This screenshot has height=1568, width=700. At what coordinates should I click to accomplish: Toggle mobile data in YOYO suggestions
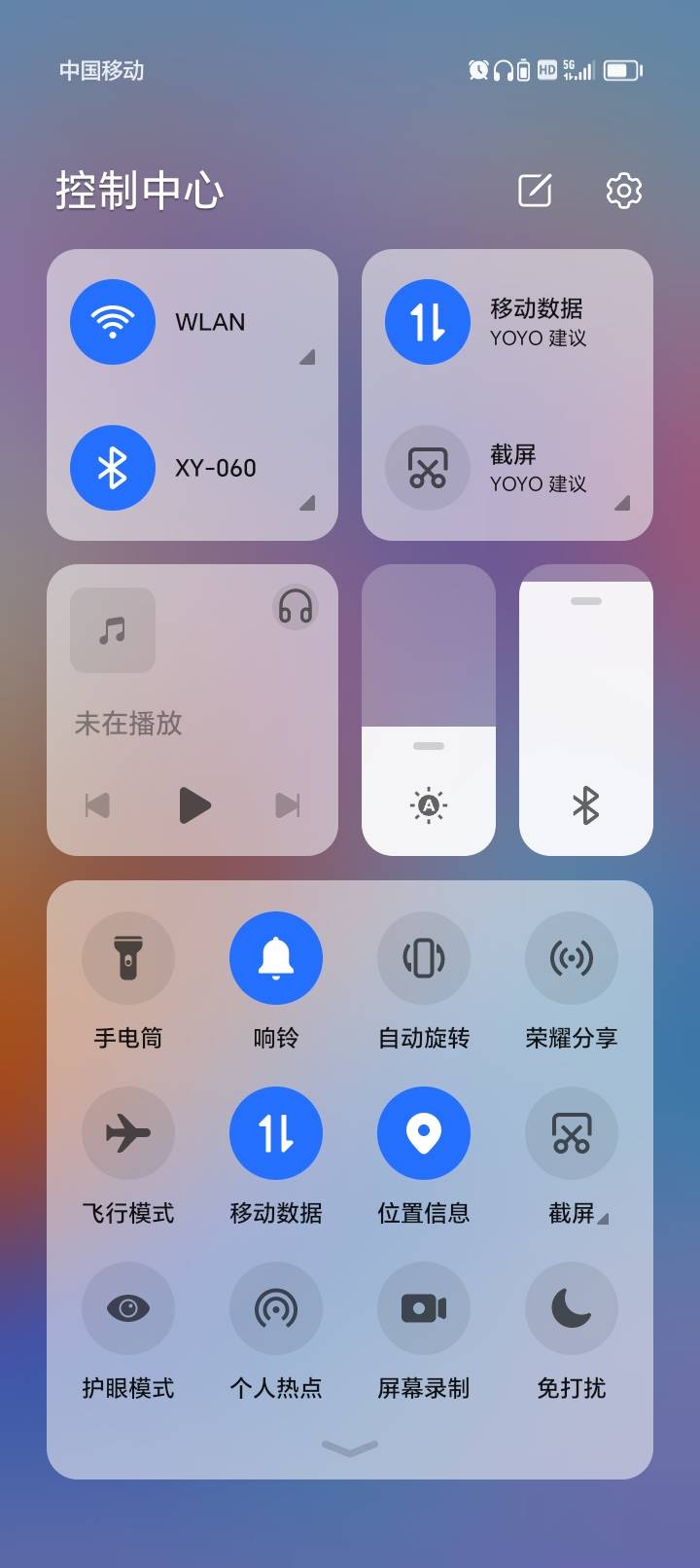point(428,322)
